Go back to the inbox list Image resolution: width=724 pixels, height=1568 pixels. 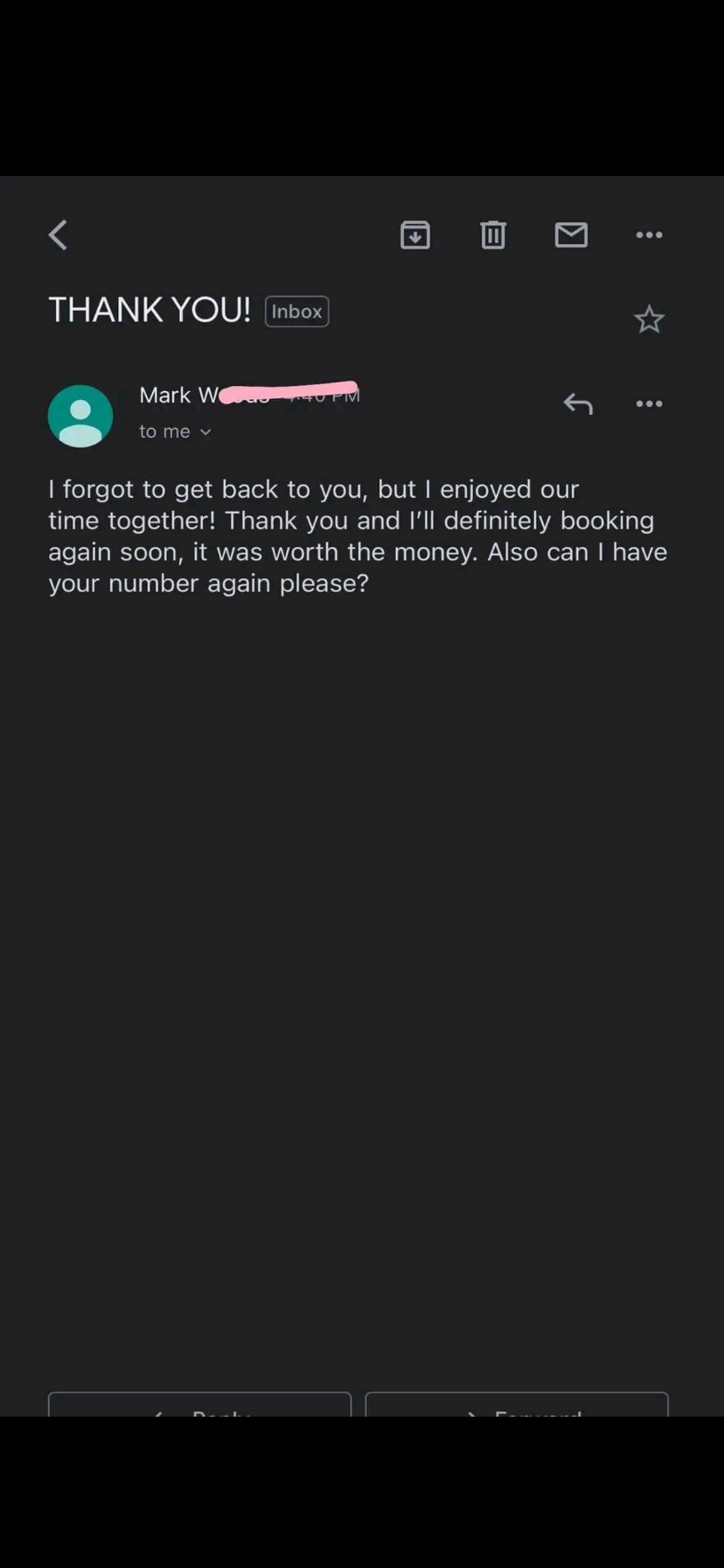point(58,234)
